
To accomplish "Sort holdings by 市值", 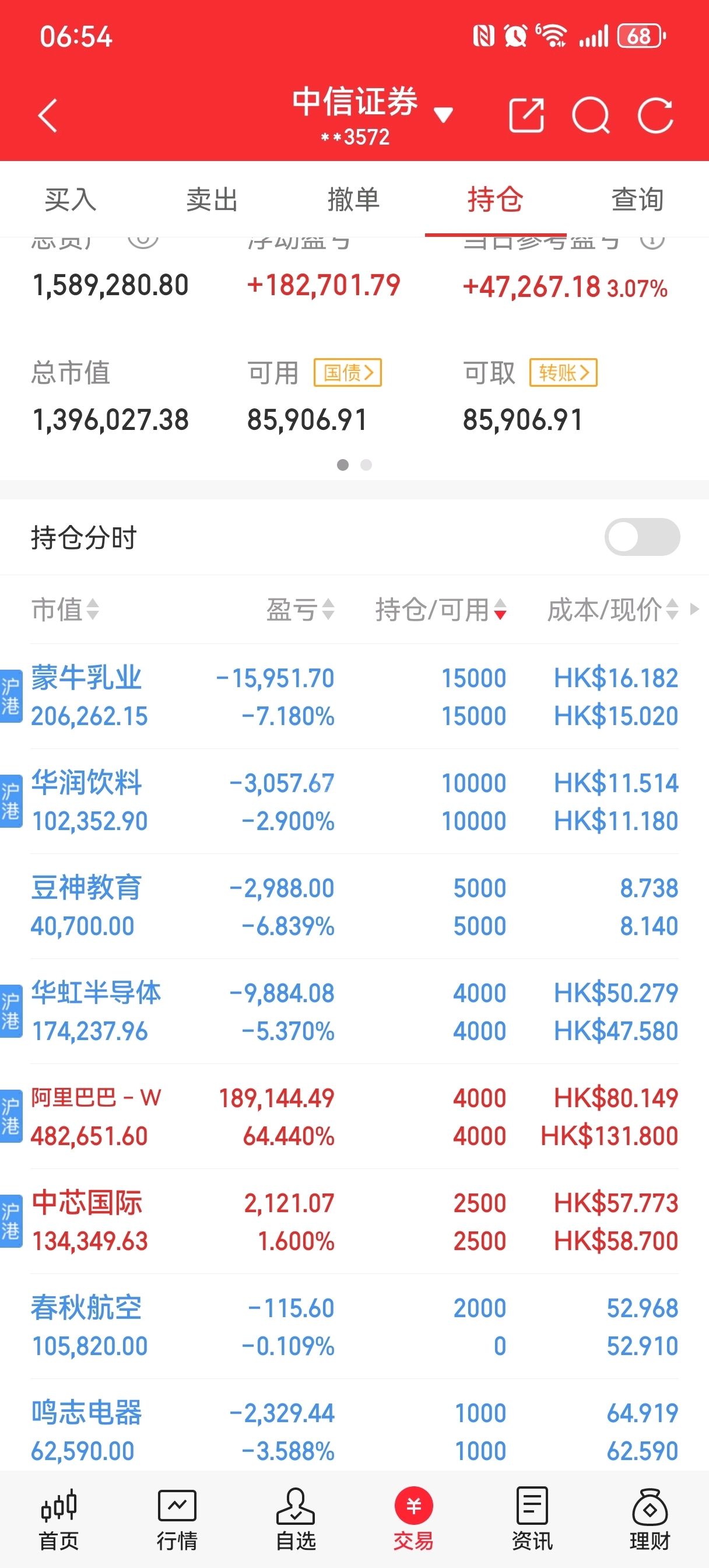I will 65,610.
